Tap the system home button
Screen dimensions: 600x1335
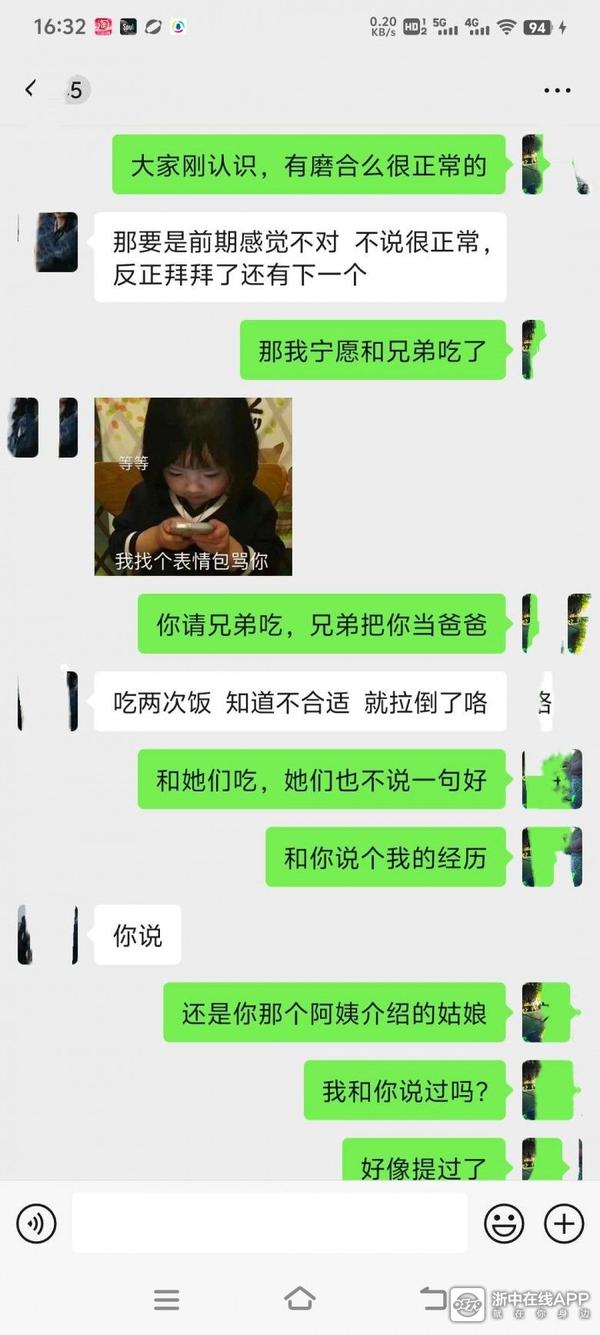[x=299, y=1299]
